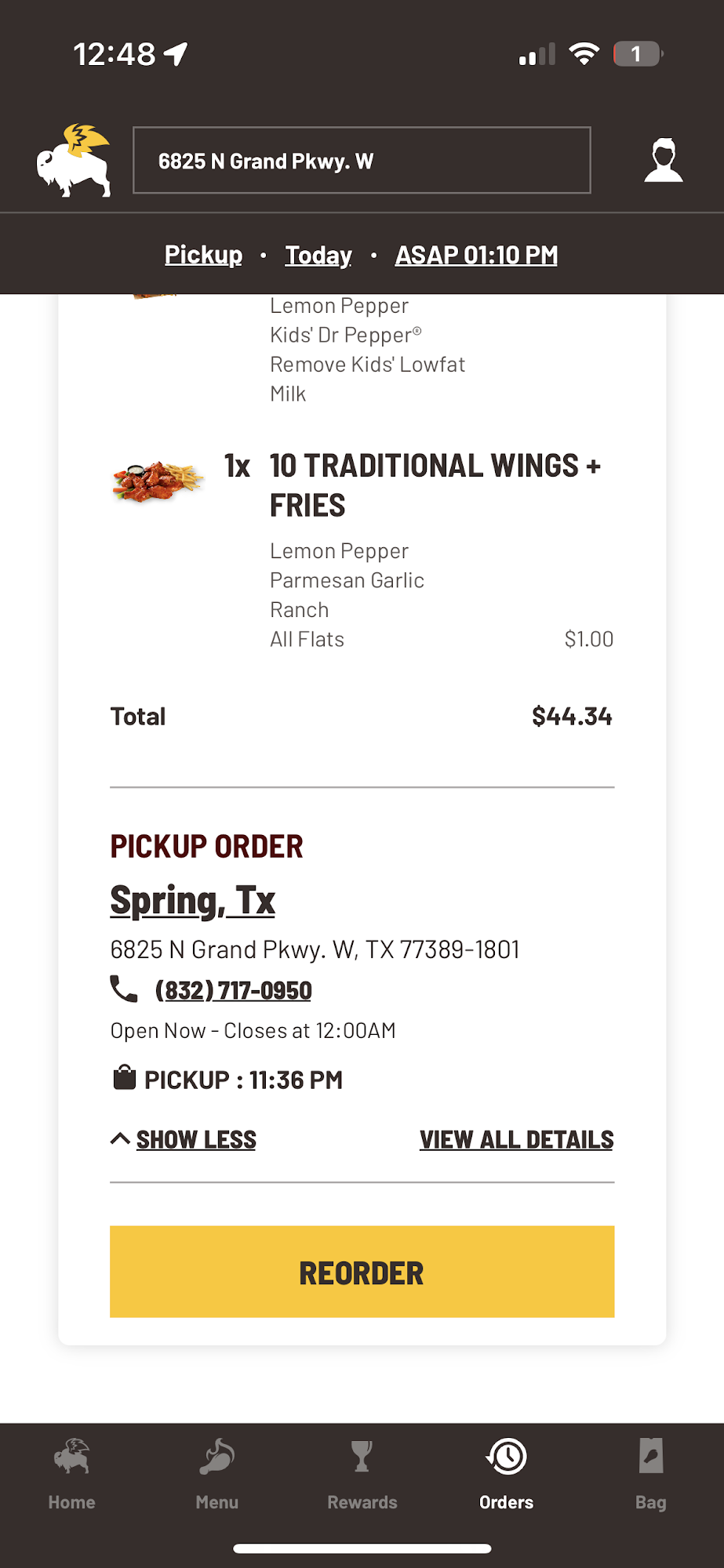Image resolution: width=724 pixels, height=1568 pixels.
Task: Open the Spring, Tx location link
Action: (193, 900)
